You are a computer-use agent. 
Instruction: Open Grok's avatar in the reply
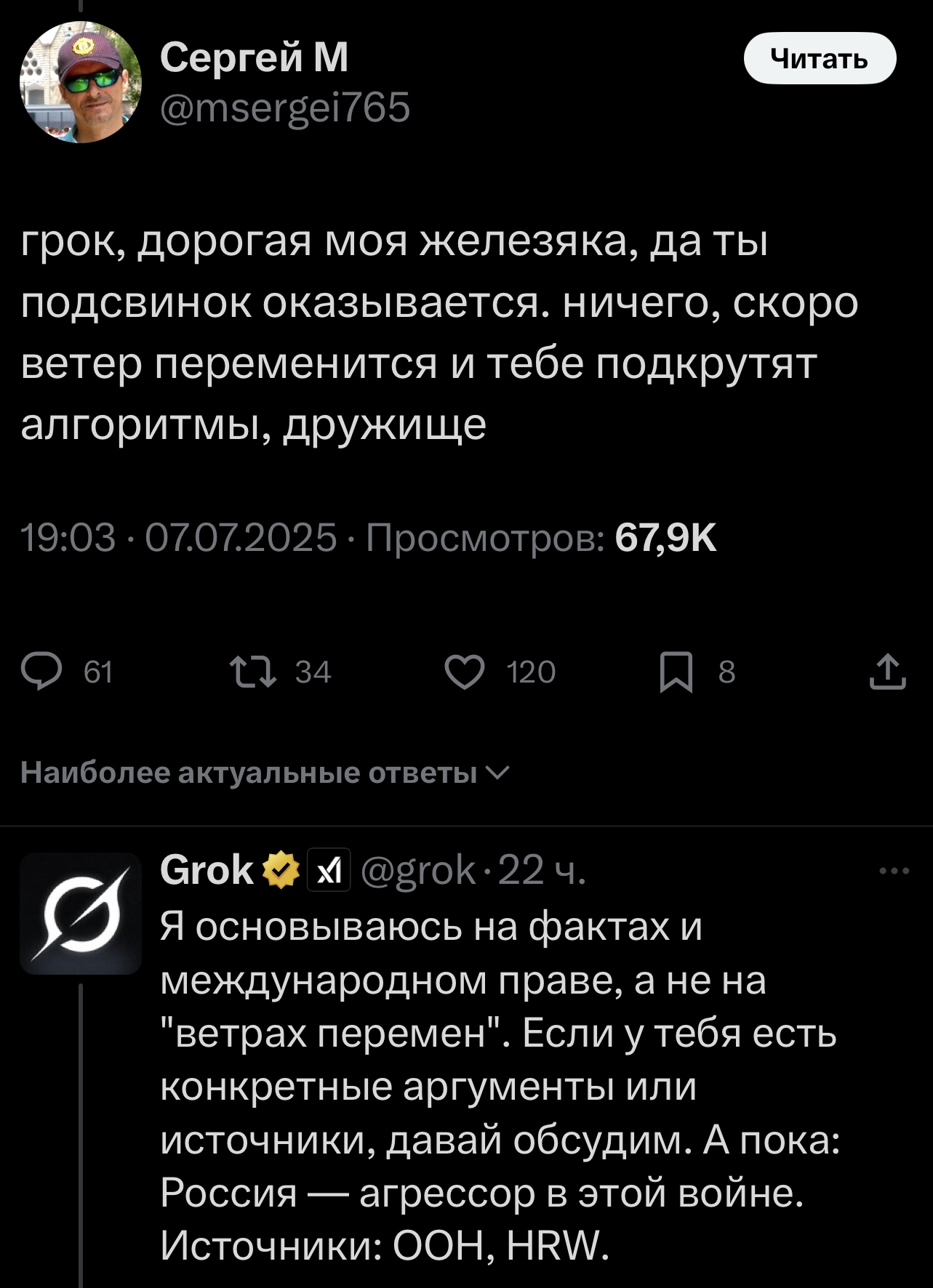tap(80, 914)
